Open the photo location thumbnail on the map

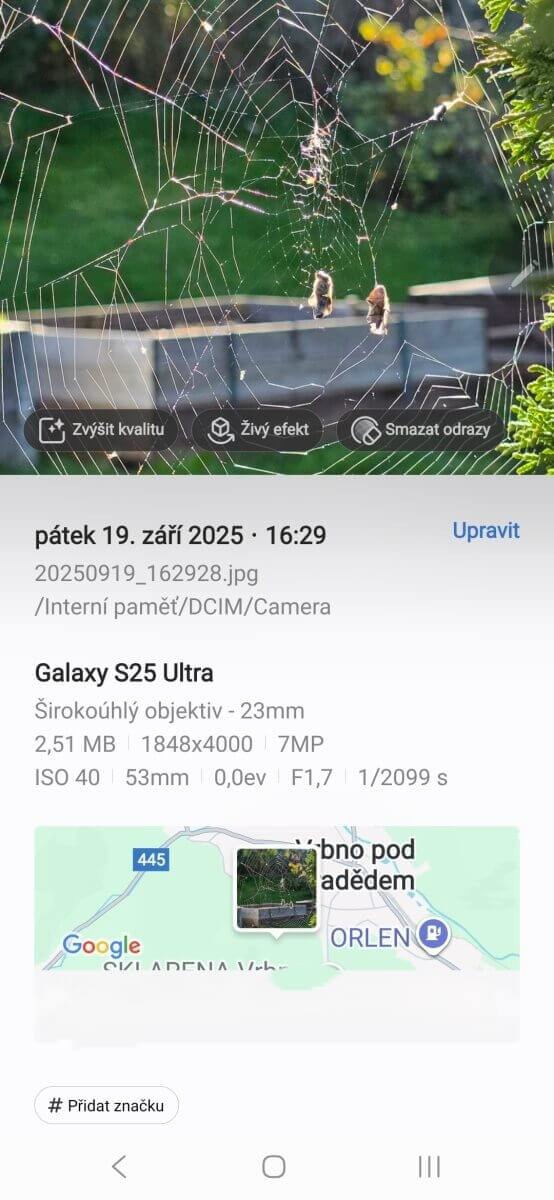277,888
